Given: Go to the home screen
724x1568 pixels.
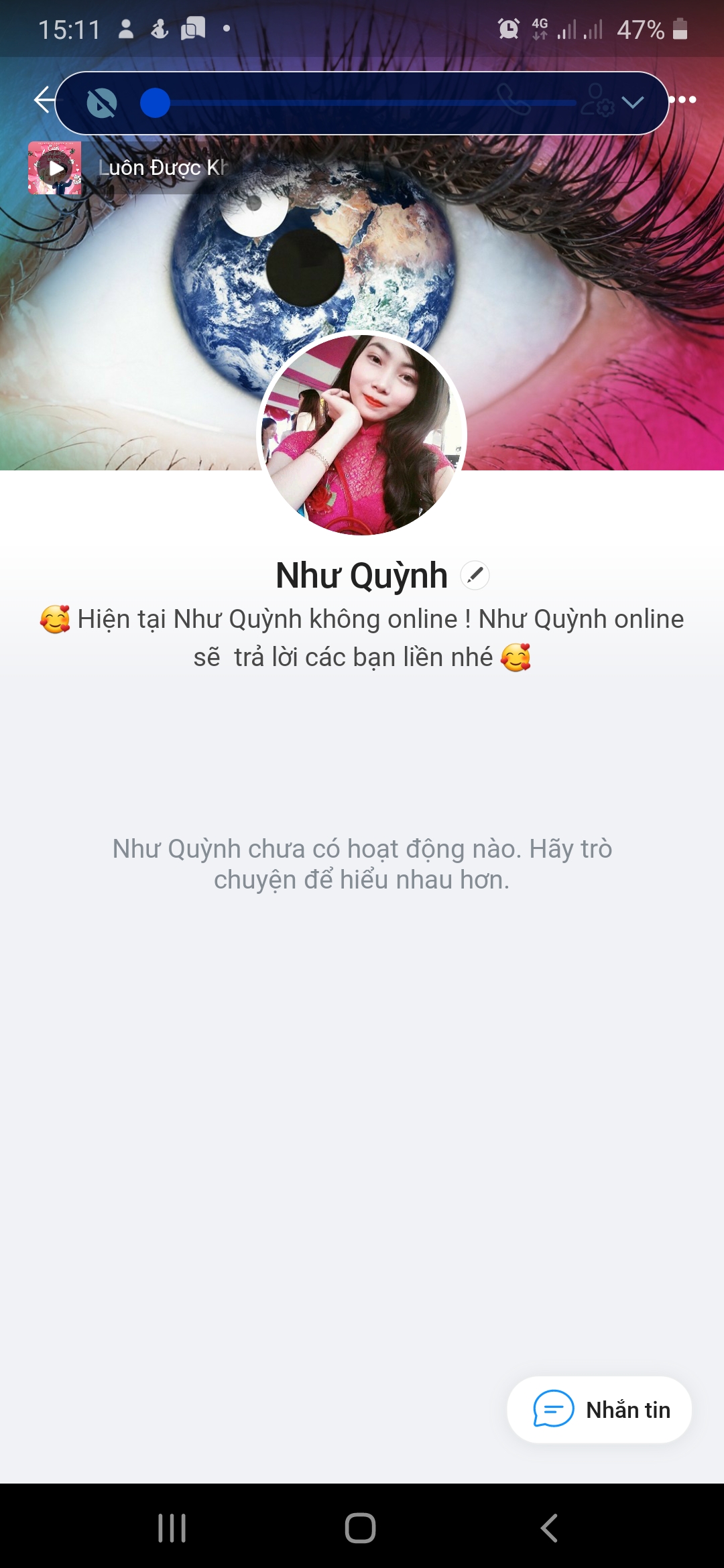Looking at the screenshot, I should tap(361, 1528).
